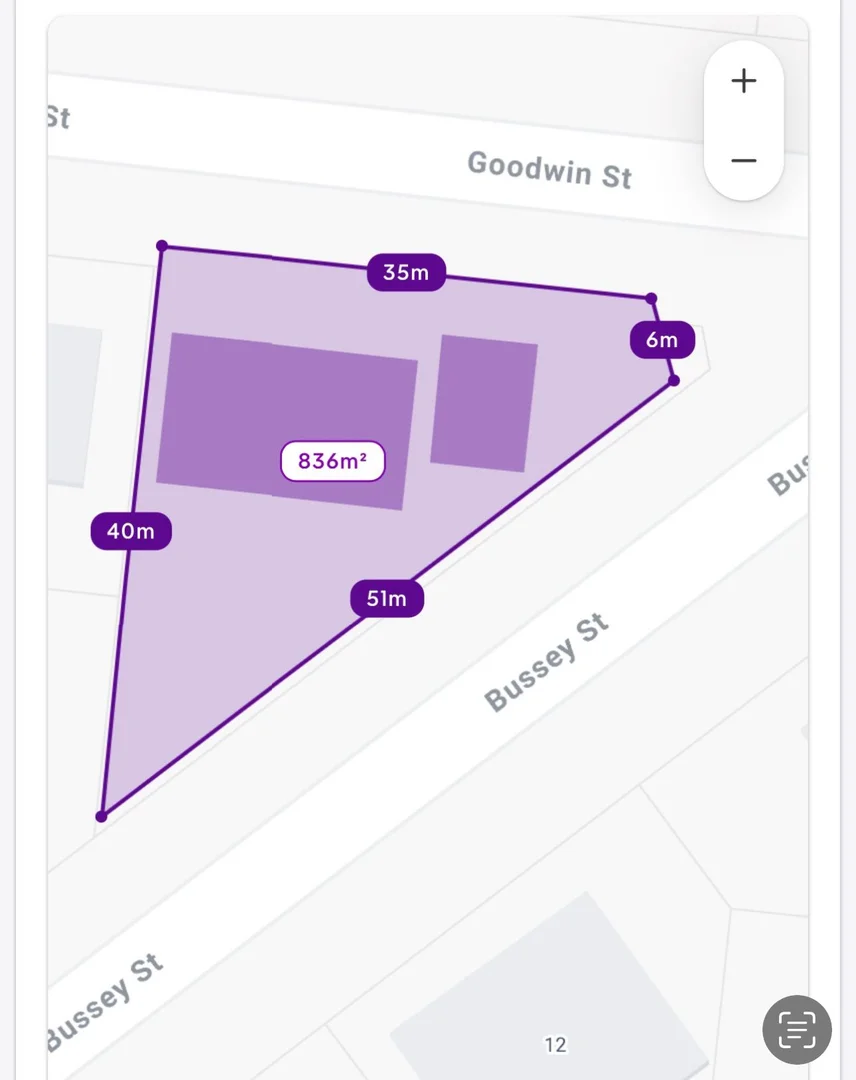Image resolution: width=856 pixels, height=1080 pixels.
Task: Zoom out of the map
Action: 743,160
